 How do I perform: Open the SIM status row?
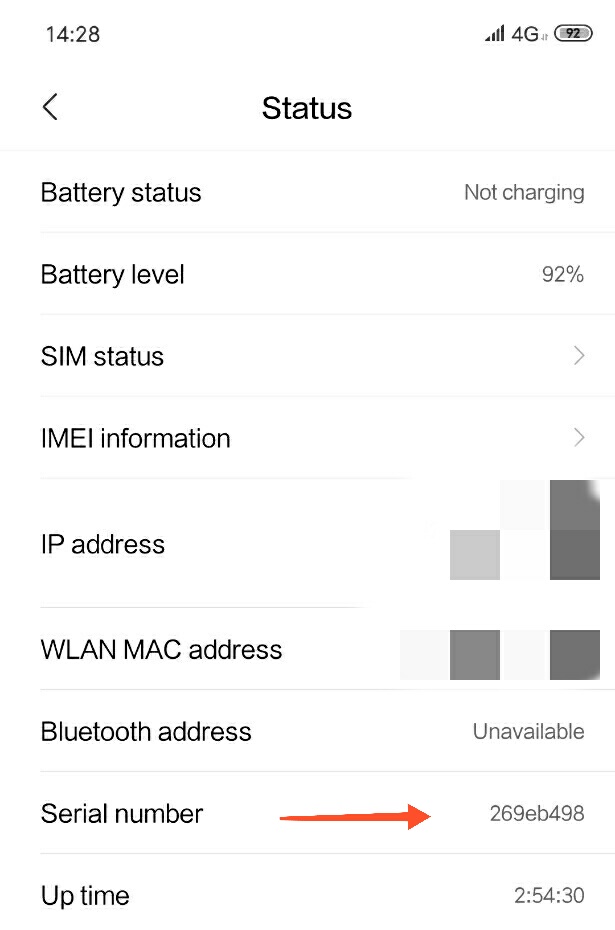pos(307,356)
